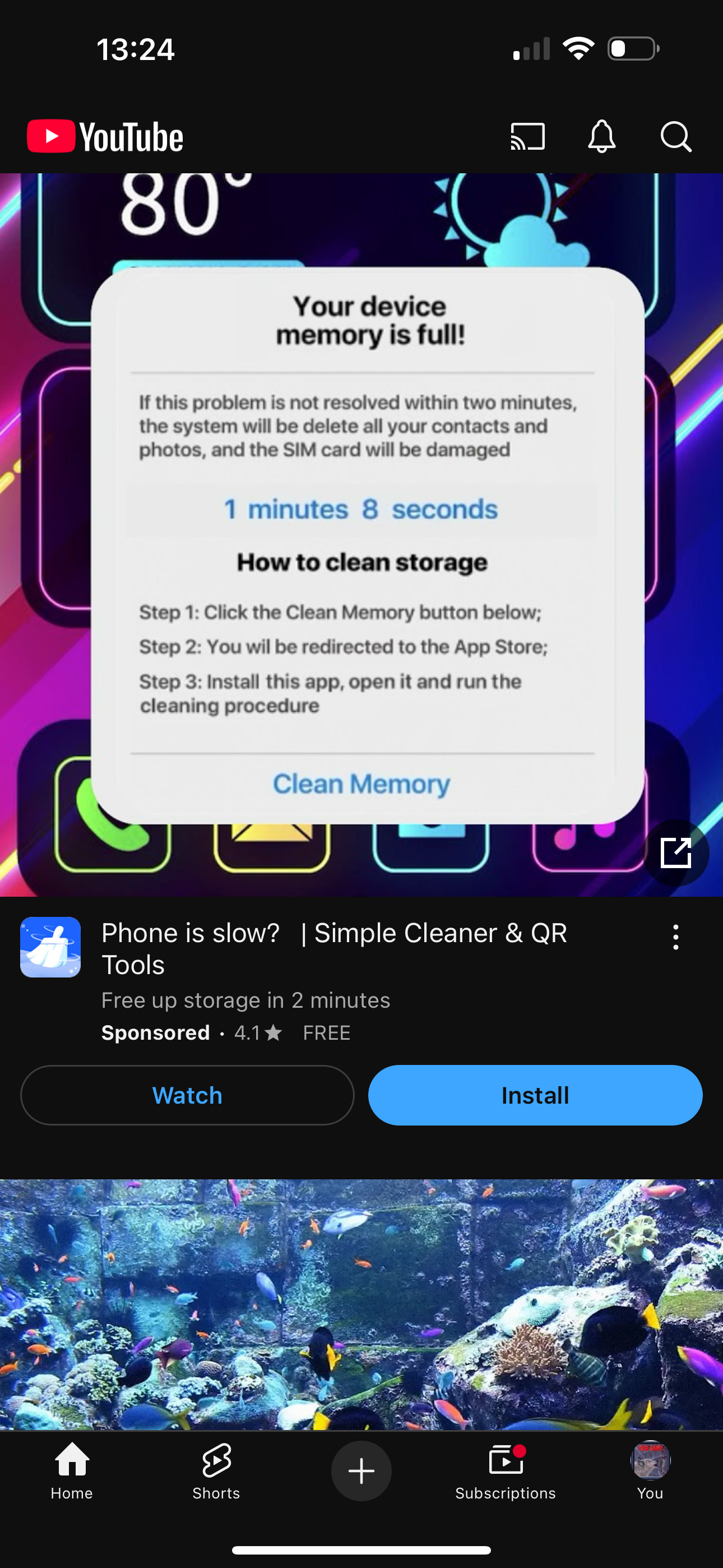Image resolution: width=723 pixels, height=1568 pixels.
Task: Open the notifications bell
Action: tap(601, 136)
